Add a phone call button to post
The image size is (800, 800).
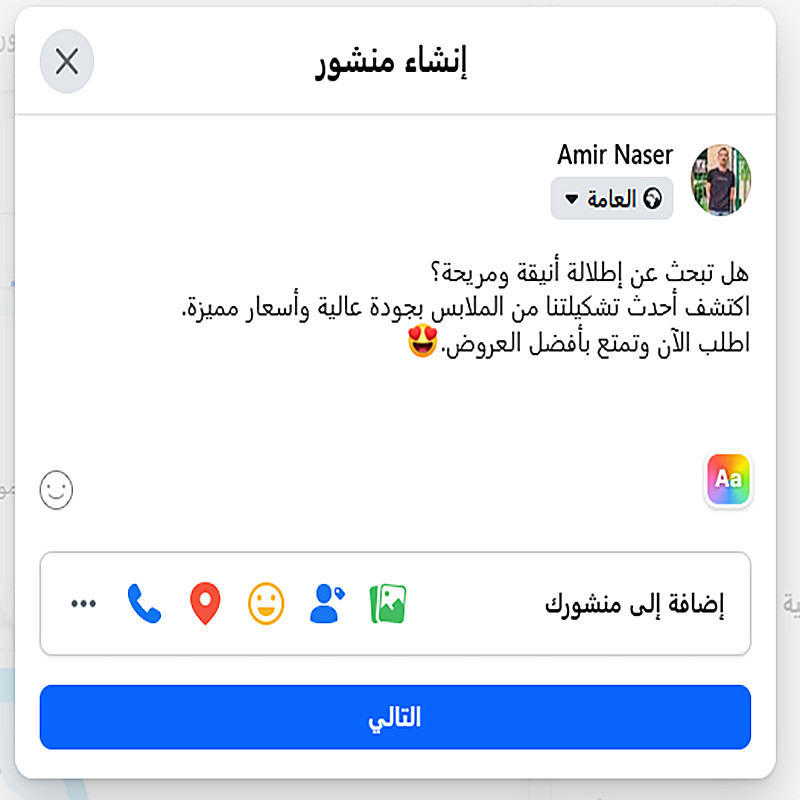[x=144, y=604]
